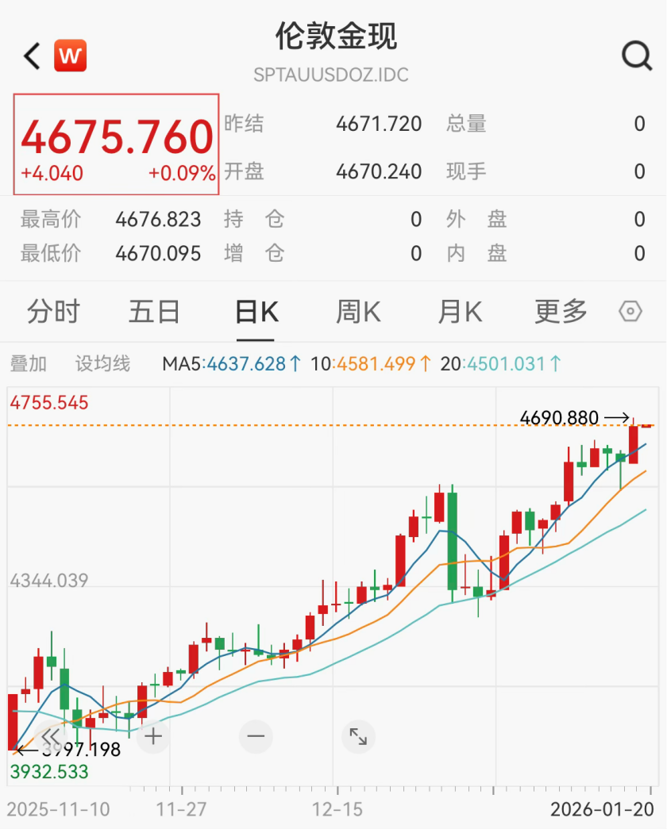The width and height of the screenshot is (667, 829).
Task: Expand the 更多 chart period options
Action: 560,312
